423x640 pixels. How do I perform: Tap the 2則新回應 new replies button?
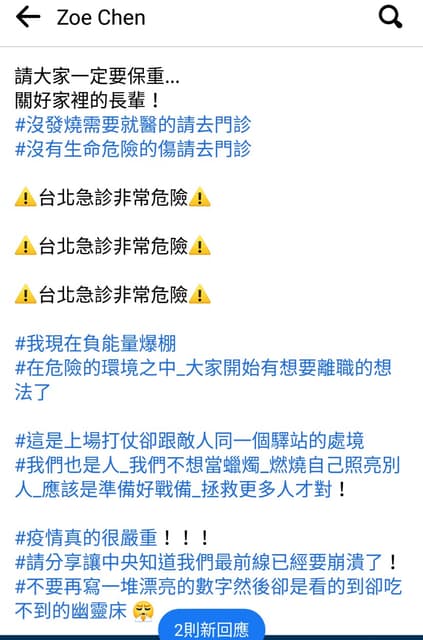pos(212,627)
